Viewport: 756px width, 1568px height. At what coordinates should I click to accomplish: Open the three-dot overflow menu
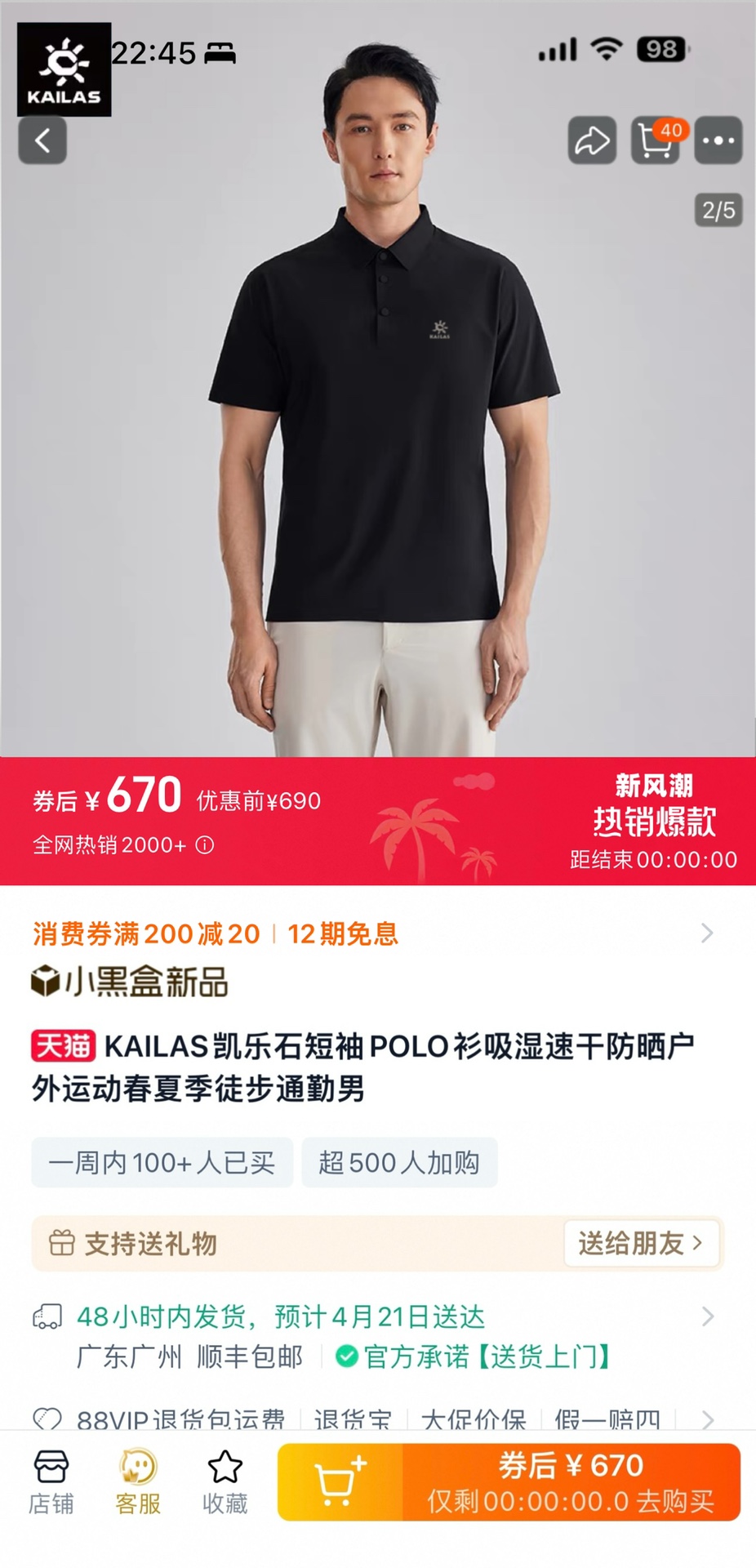[x=718, y=140]
